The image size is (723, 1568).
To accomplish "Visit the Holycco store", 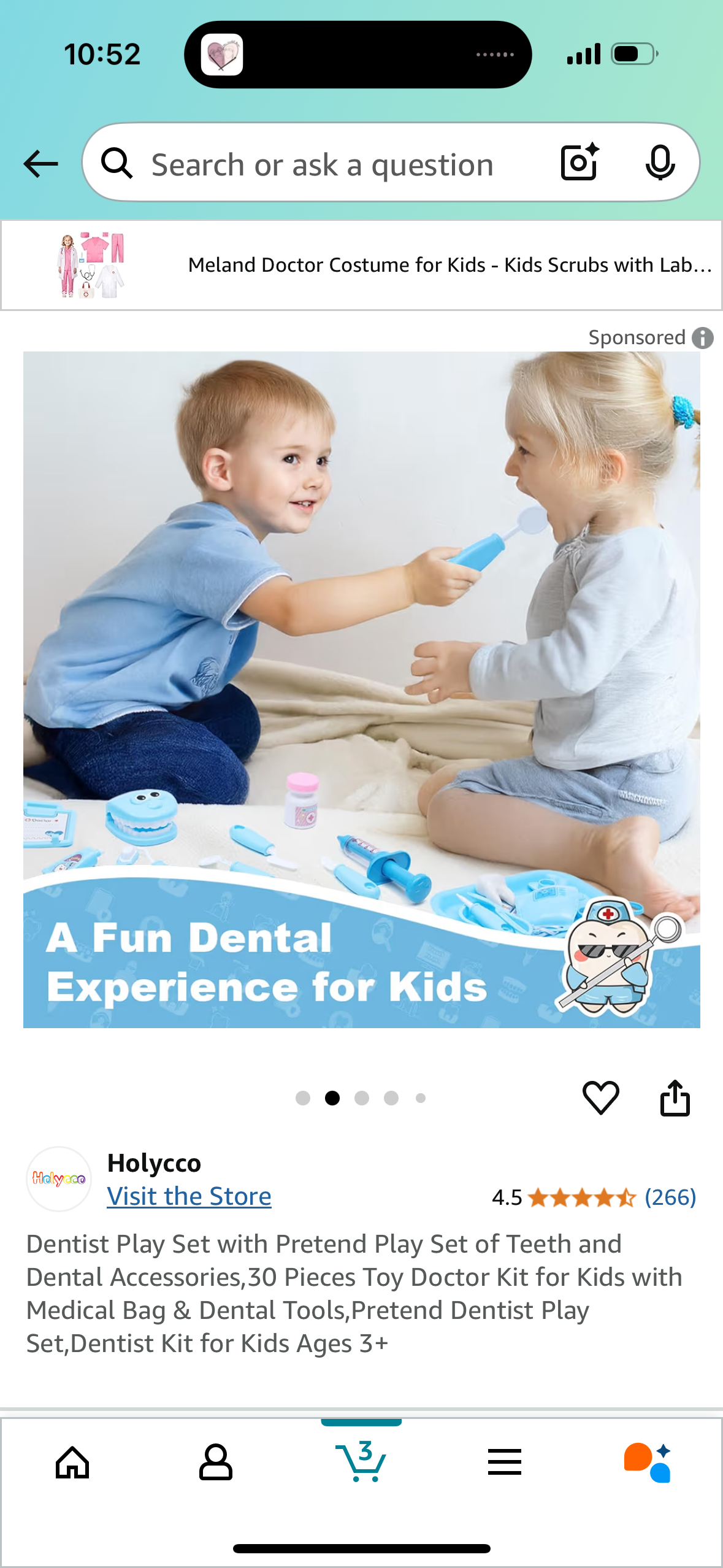I will click(189, 1196).
